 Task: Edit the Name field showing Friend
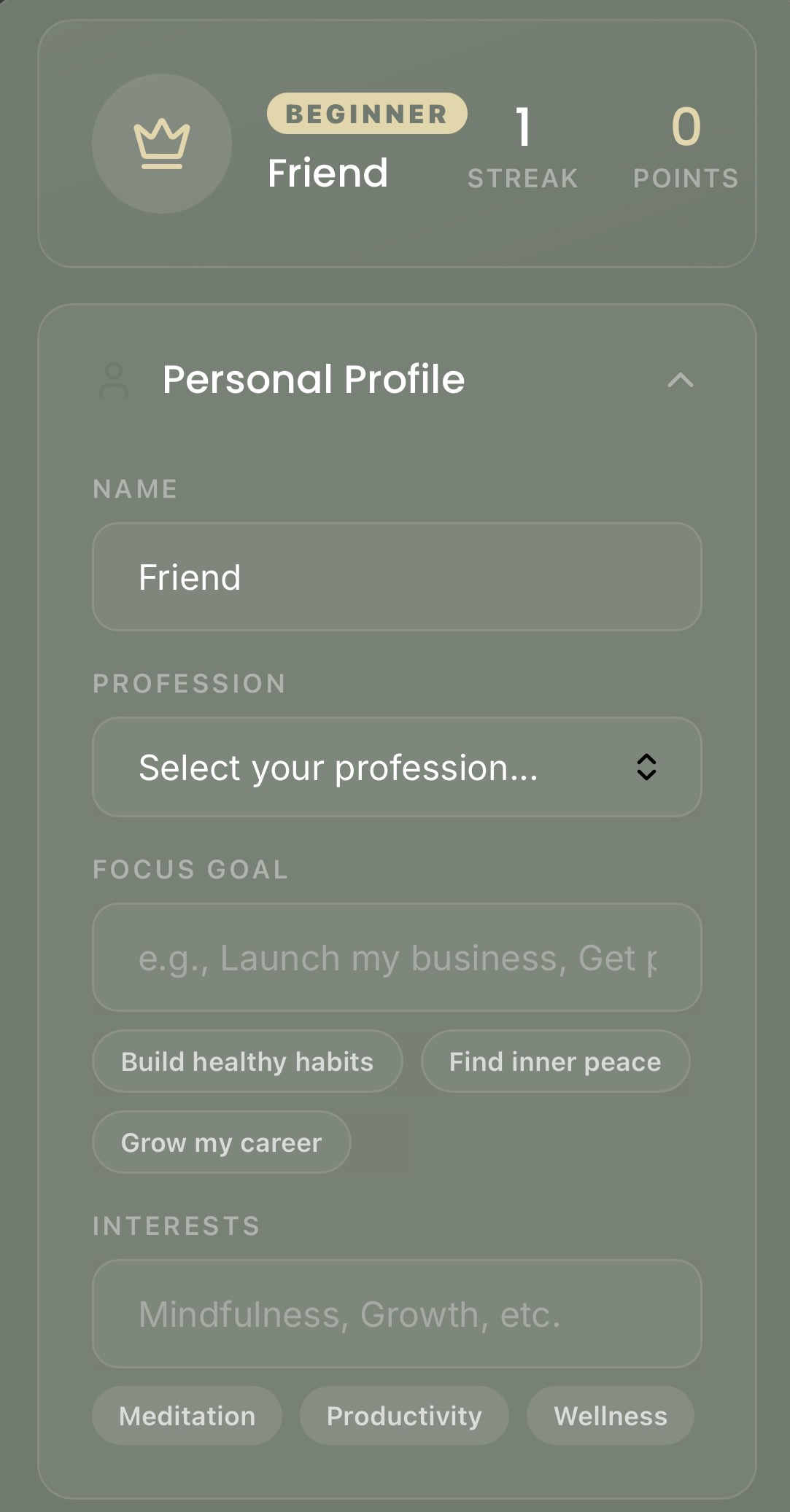pyautogui.click(x=397, y=577)
